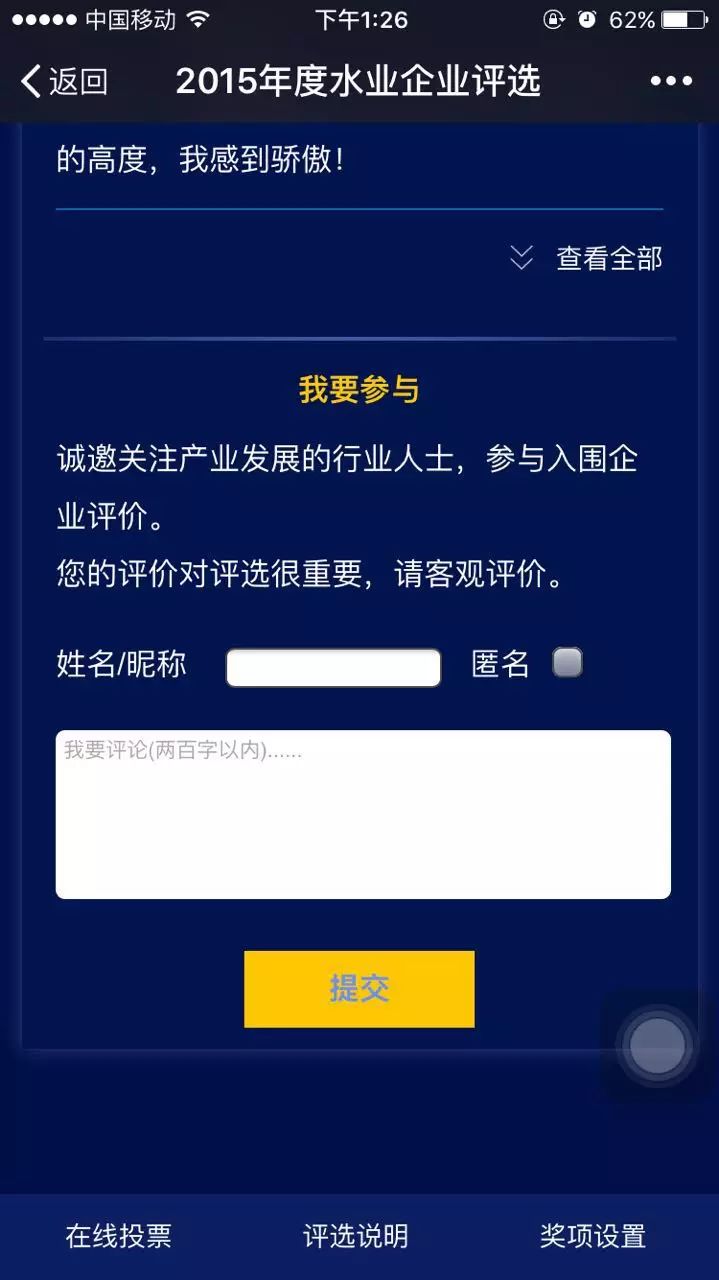Go back using 返回 button
The image size is (719, 1280).
[x=64, y=82]
